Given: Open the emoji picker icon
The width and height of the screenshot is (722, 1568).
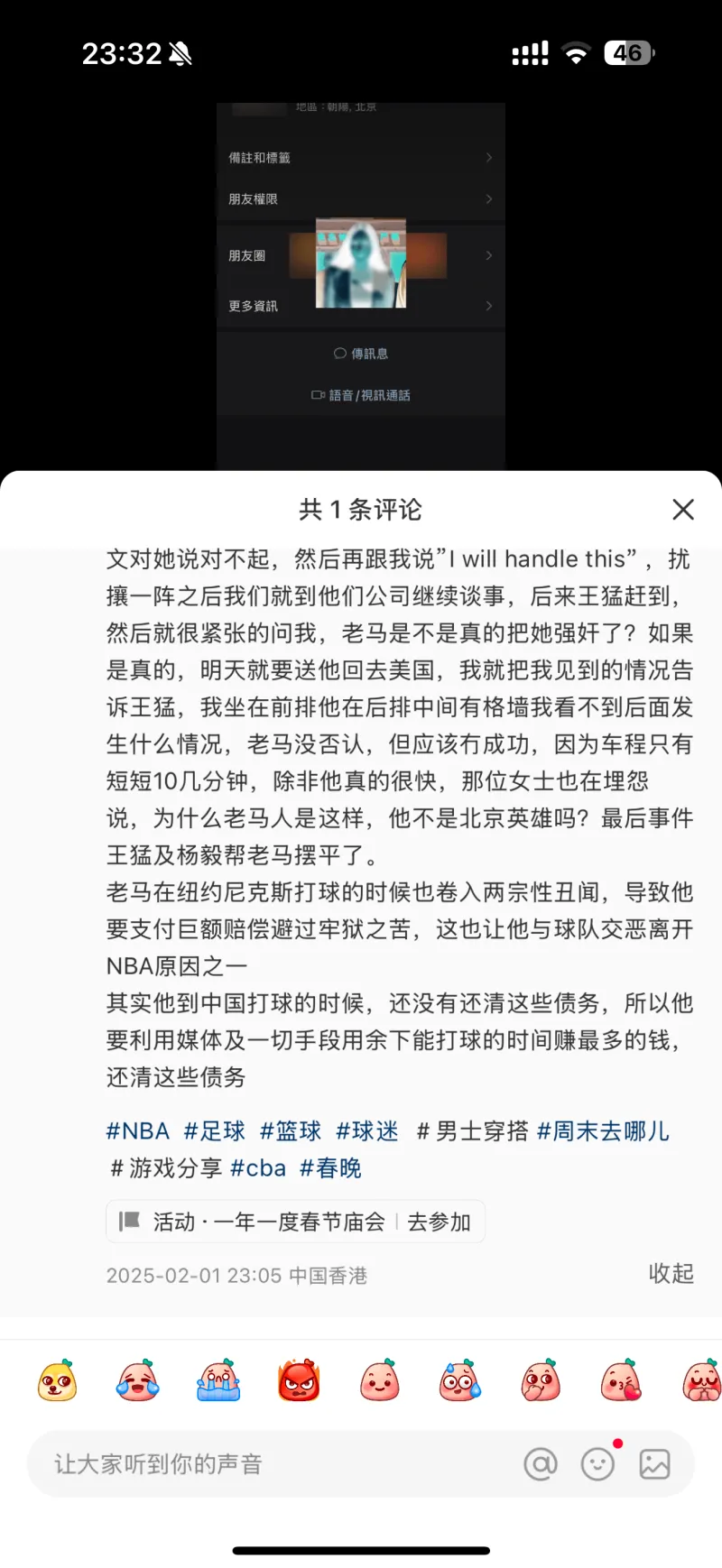Looking at the screenshot, I should (x=597, y=1463).
